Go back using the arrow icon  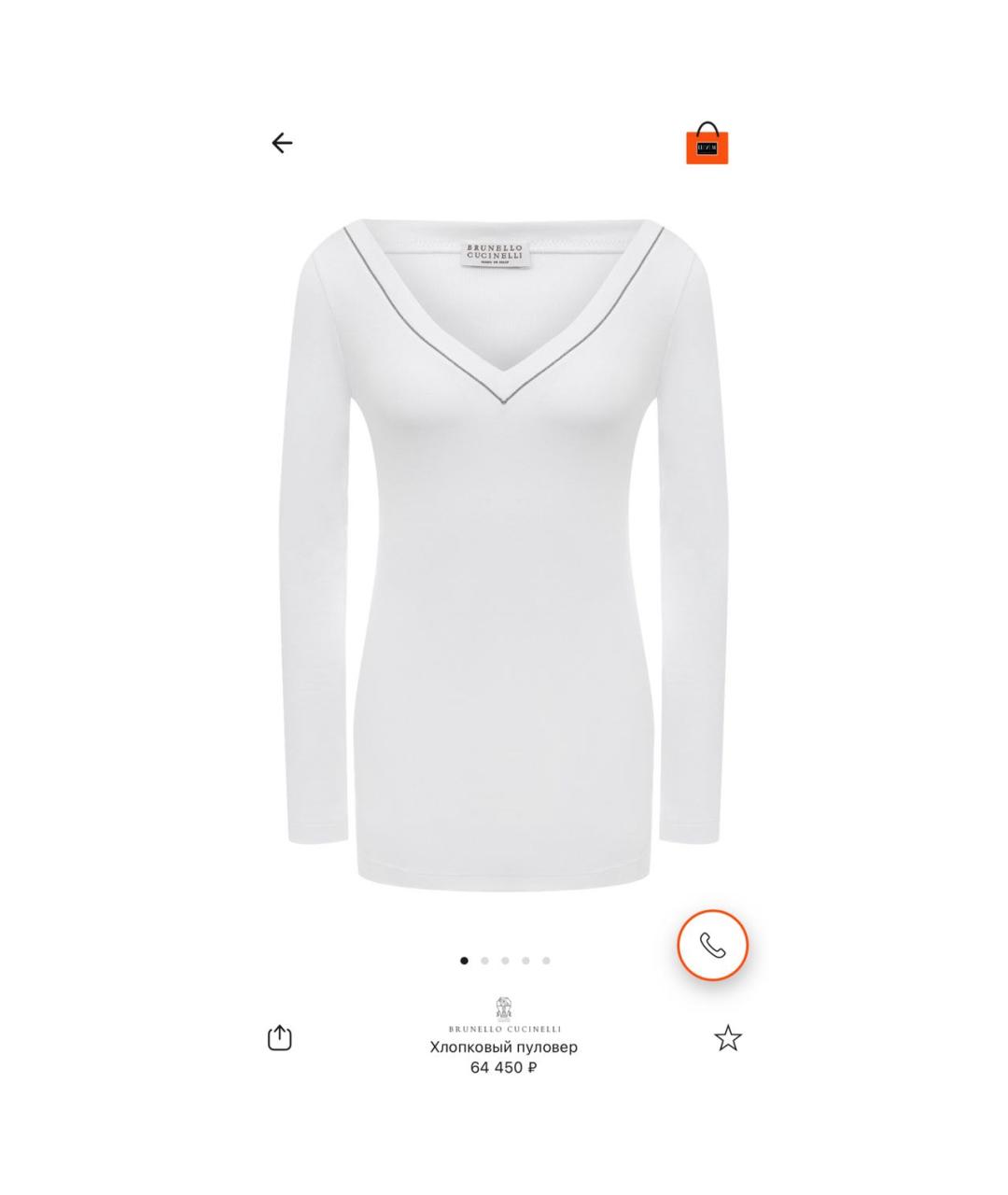coord(282,143)
